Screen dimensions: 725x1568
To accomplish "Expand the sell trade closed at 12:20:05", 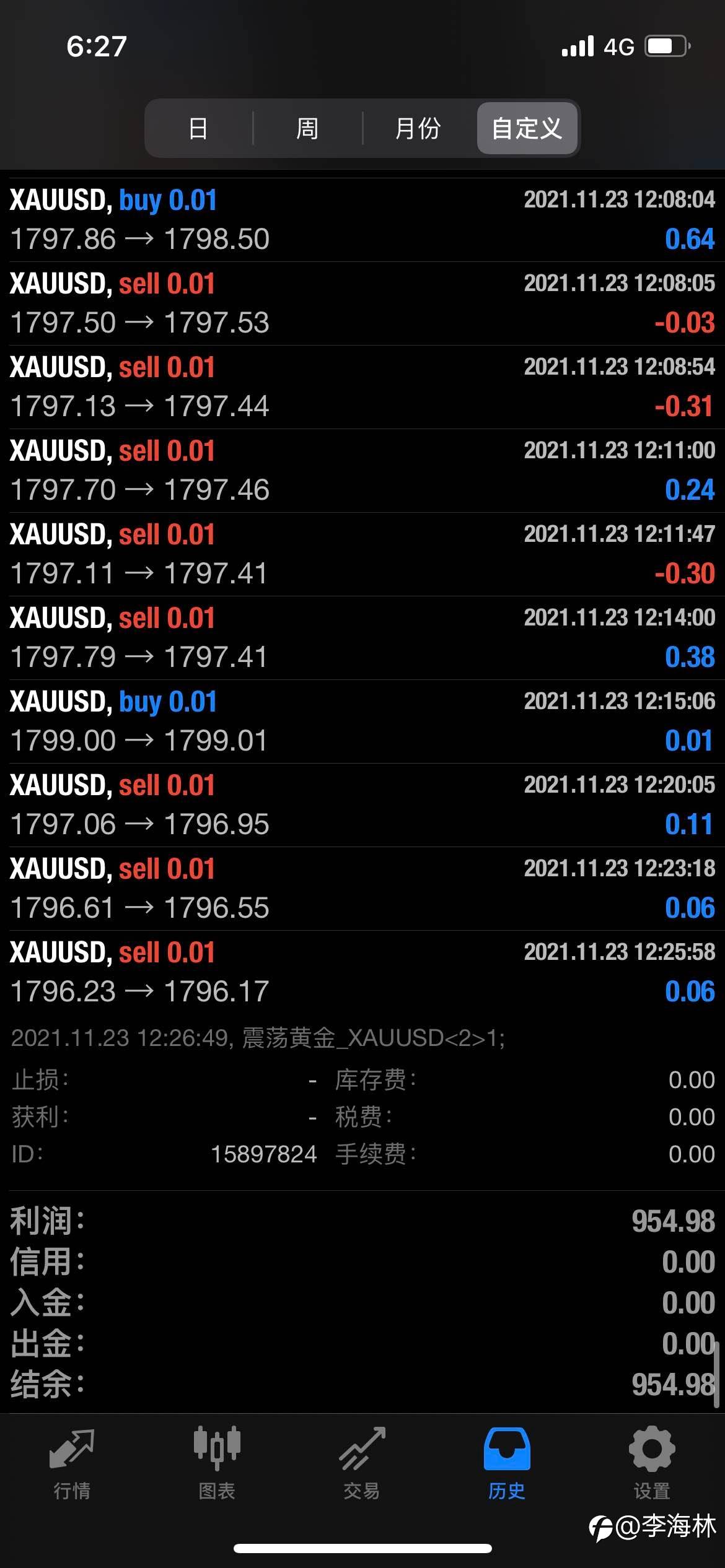I will coord(362,805).
